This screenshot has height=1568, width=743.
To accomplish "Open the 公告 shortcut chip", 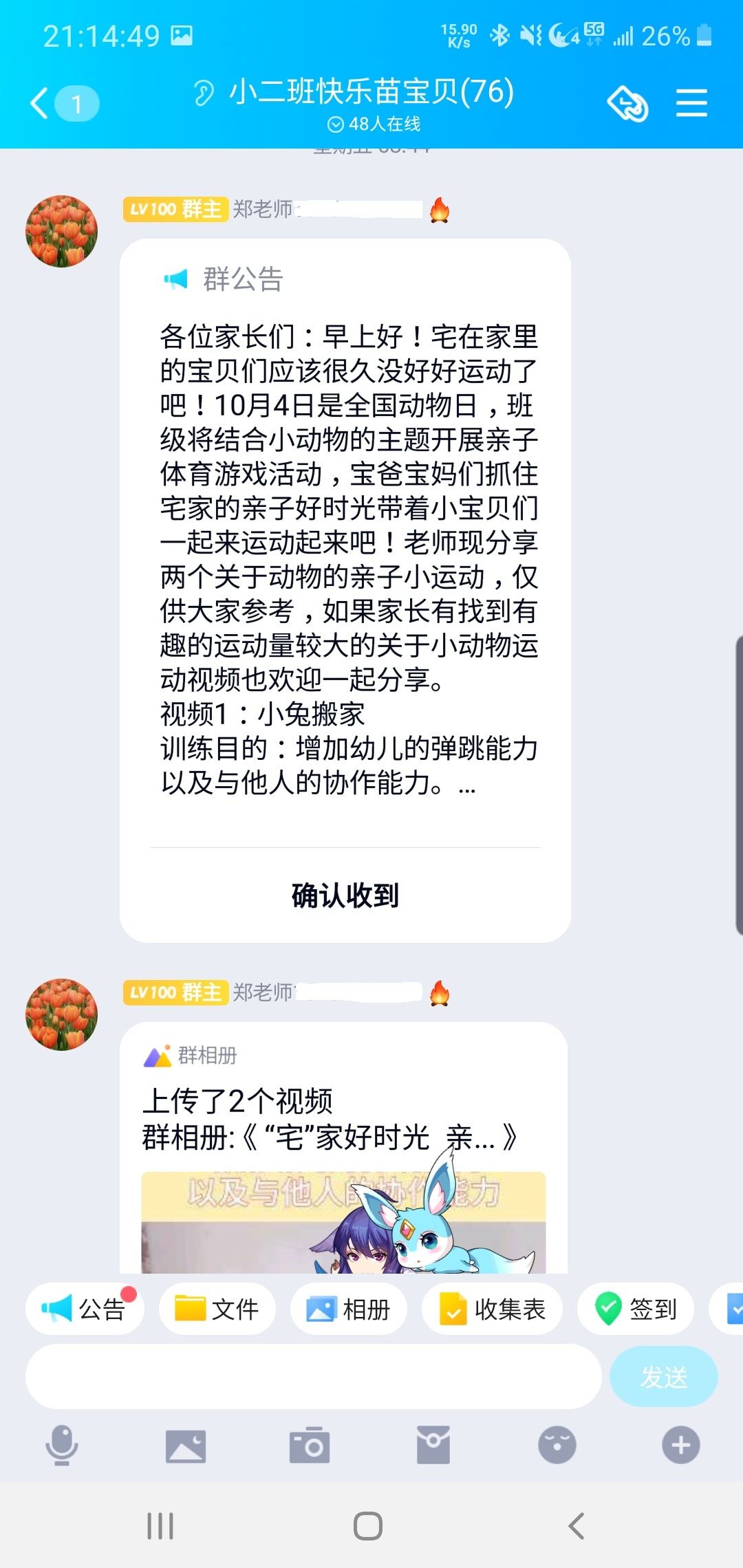I will click(x=85, y=1309).
